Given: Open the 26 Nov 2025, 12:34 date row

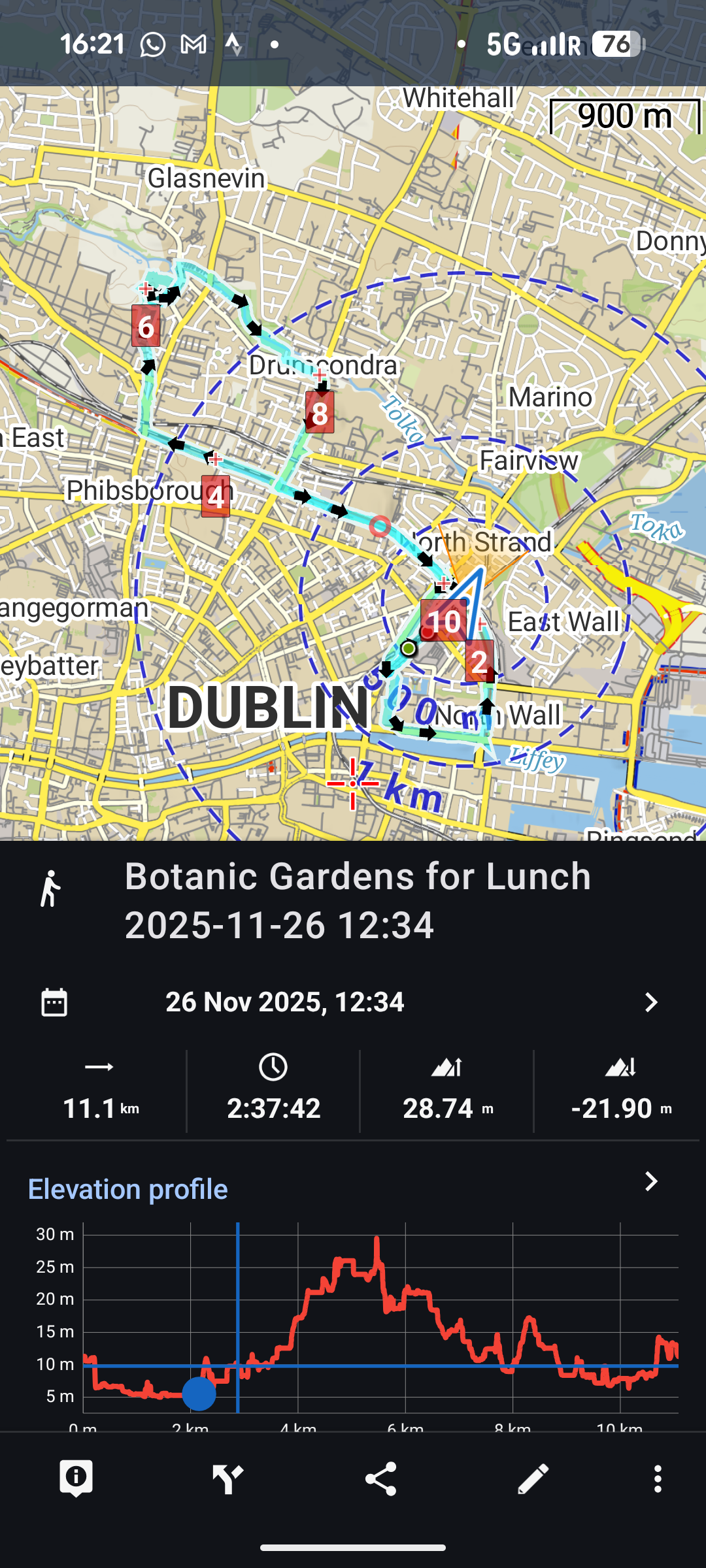Looking at the screenshot, I should 353,1002.
